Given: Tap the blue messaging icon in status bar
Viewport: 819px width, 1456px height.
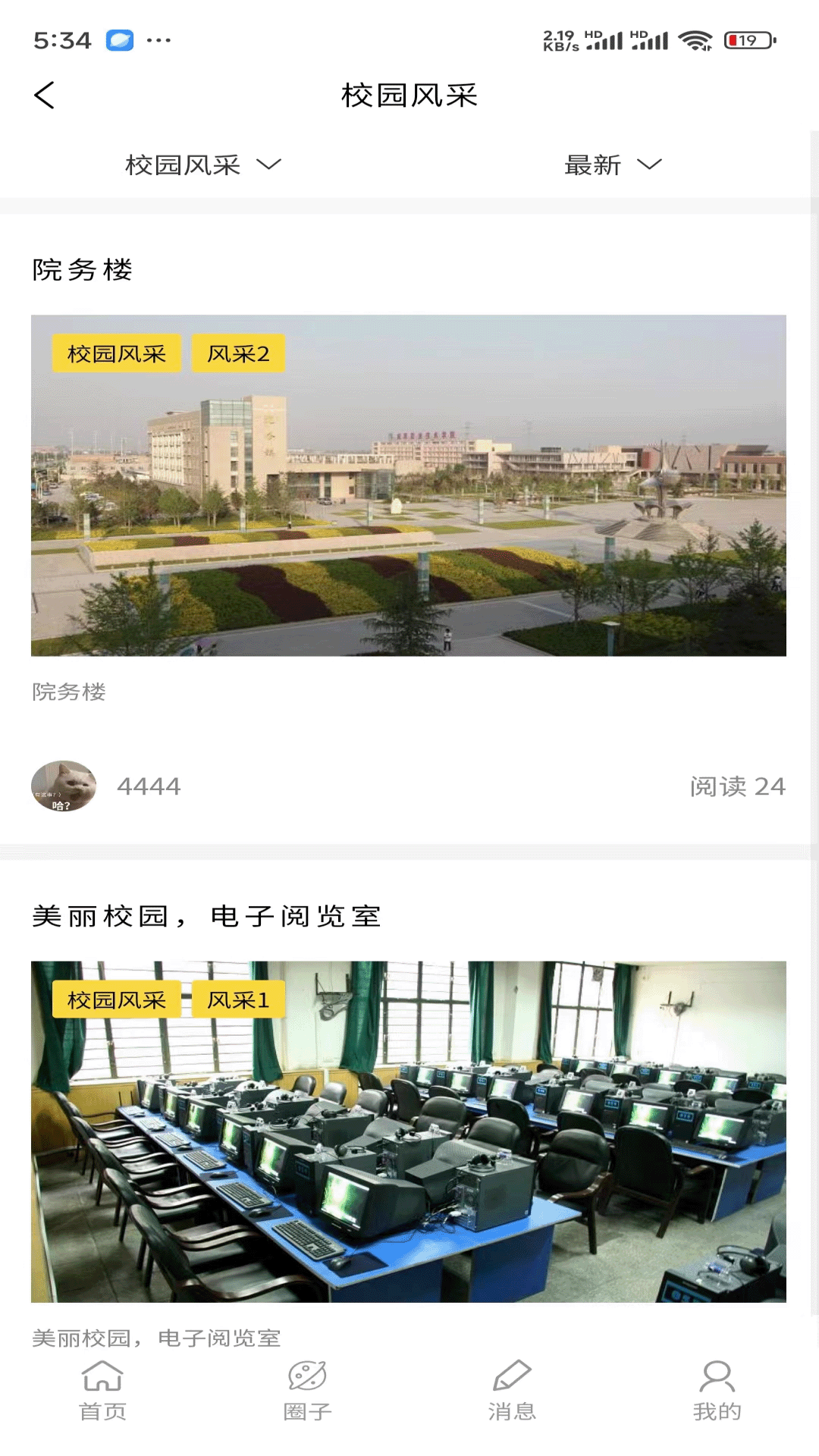Looking at the screenshot, I should (x=120, y=39).
